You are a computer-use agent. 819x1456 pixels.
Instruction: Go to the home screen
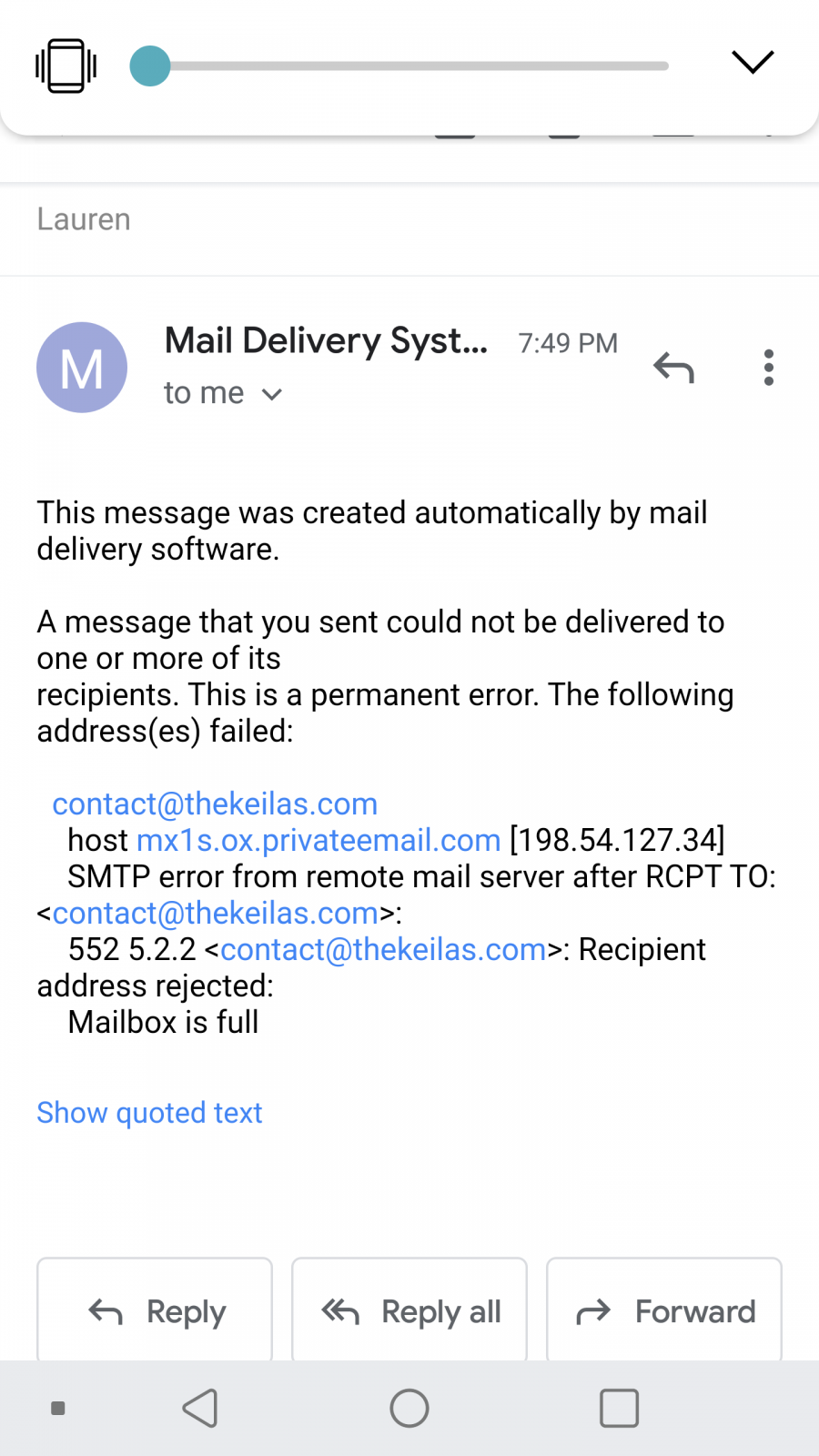point(409,1409)
